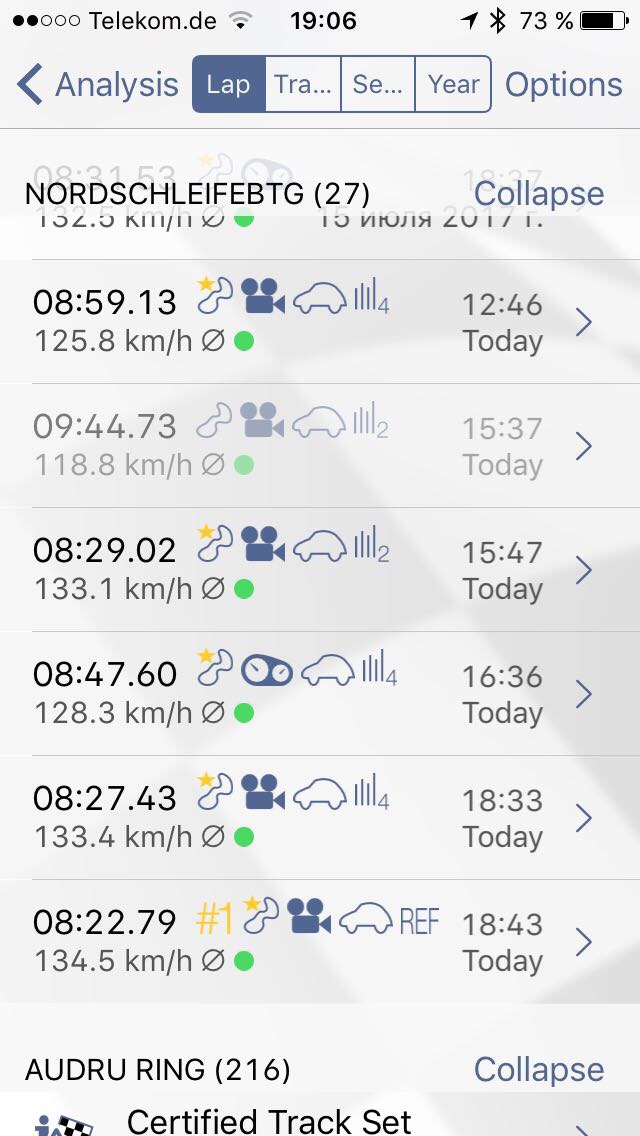640x1136 pixels.
Task: Open the 08:22.79 reference lap
Action: [320, 942]
